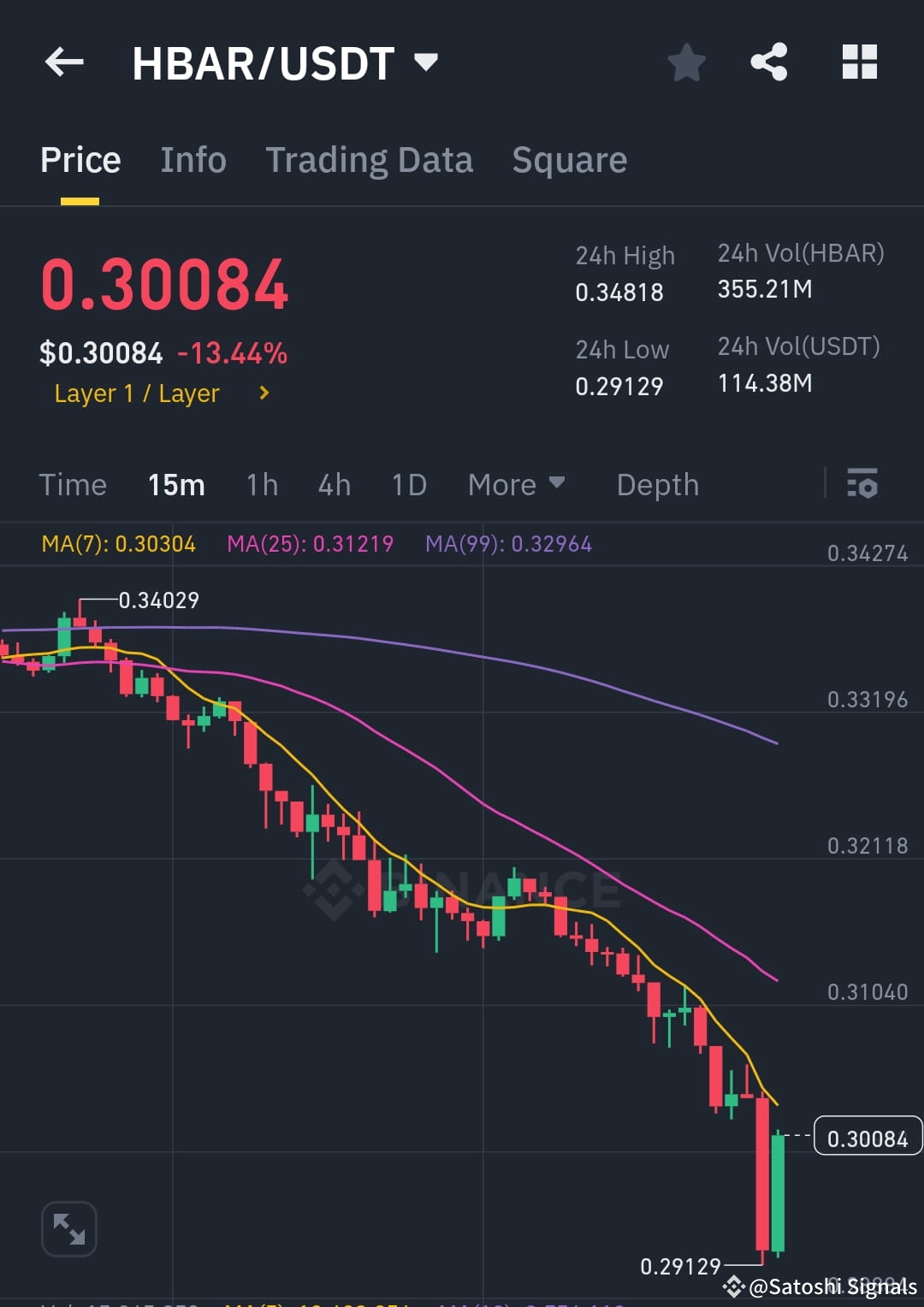This screenshot has height=1307, width=924.
Task: Open chart indicator settings icon
Action: 862,484
